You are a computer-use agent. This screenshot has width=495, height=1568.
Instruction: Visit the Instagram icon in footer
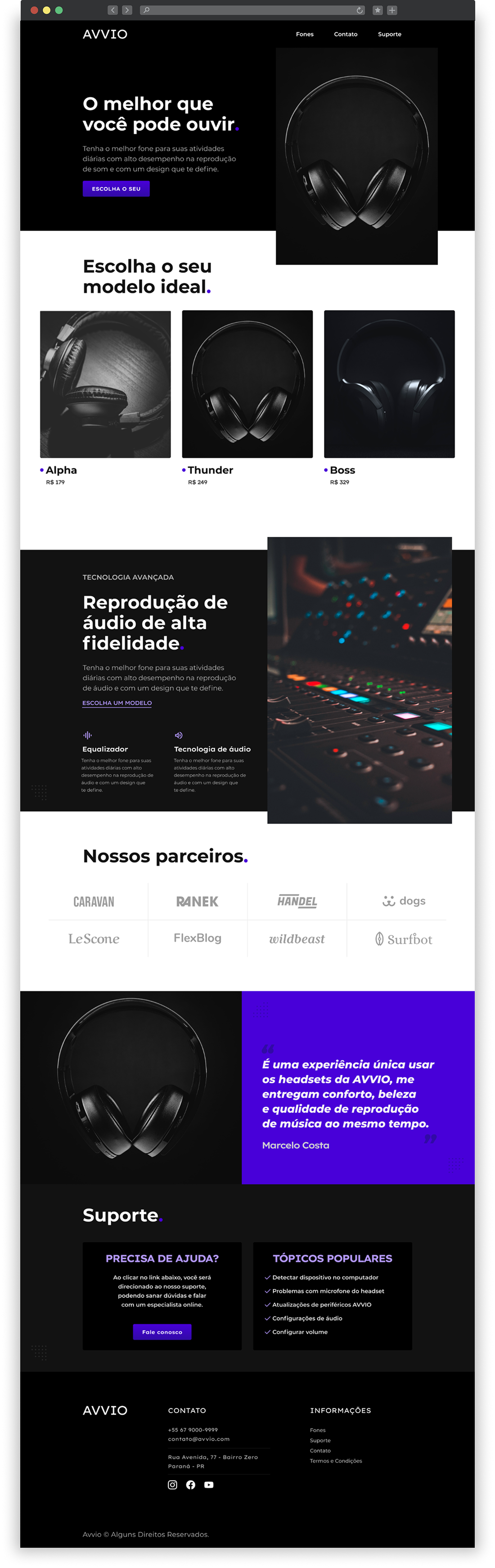tap(172, 1485)
